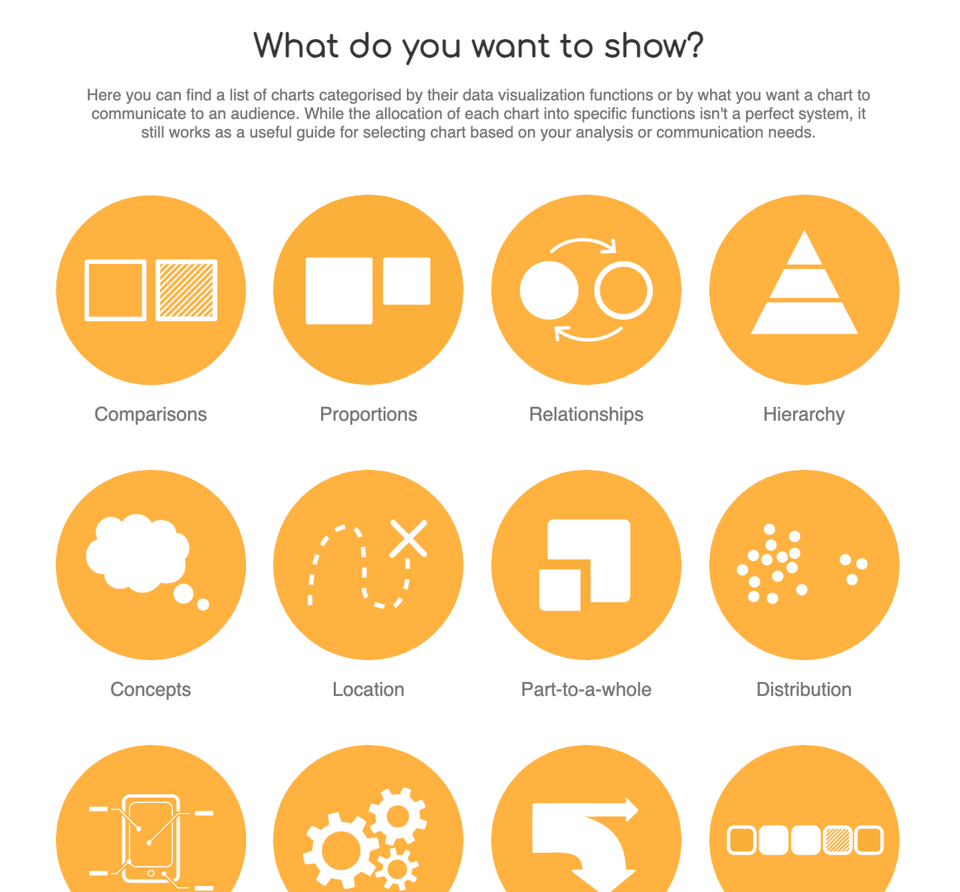The width and height of the screenshot is (960, 892).
Task: Open the Comparisons category
Action: (151, 290)
